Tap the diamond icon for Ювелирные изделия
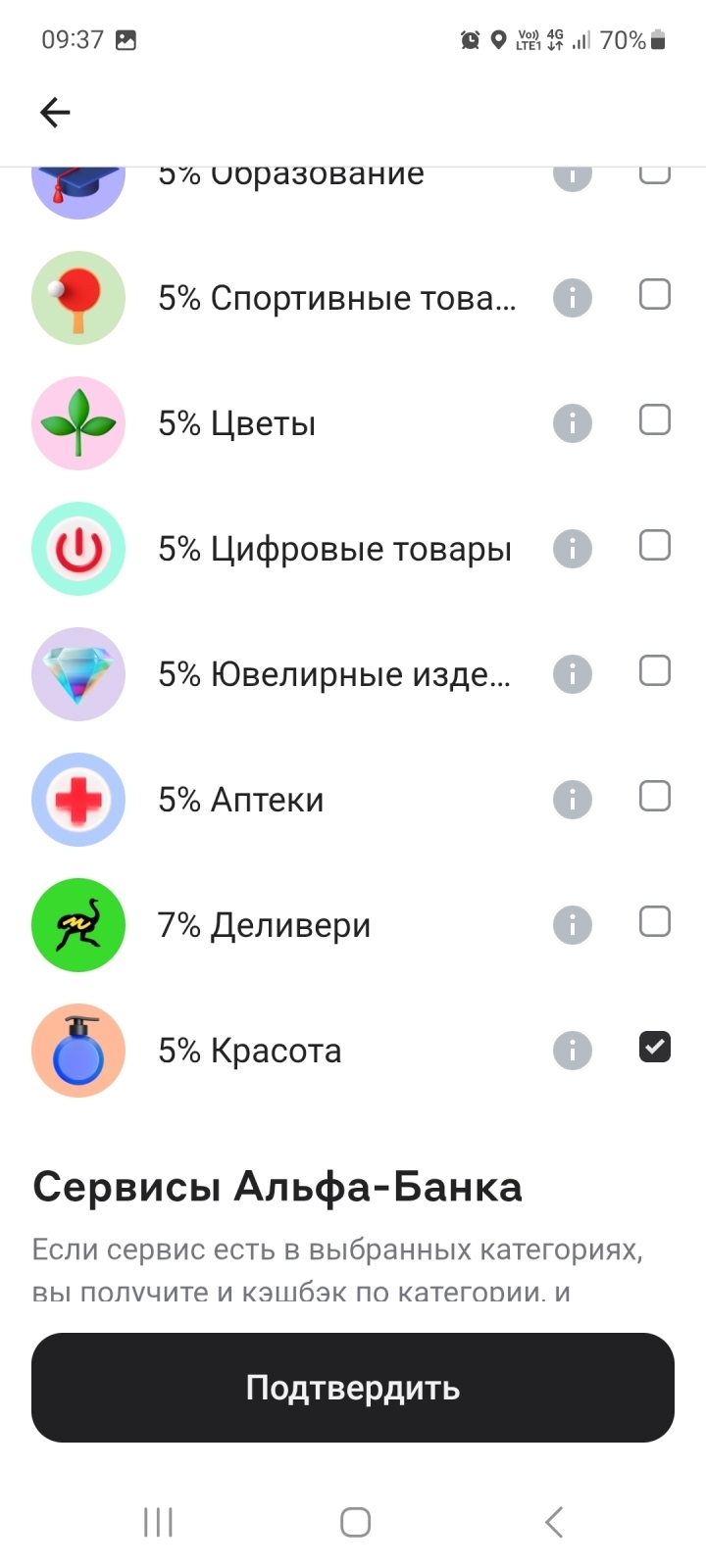This screenshot has width=706, height=1568. (x=78, y=674)
